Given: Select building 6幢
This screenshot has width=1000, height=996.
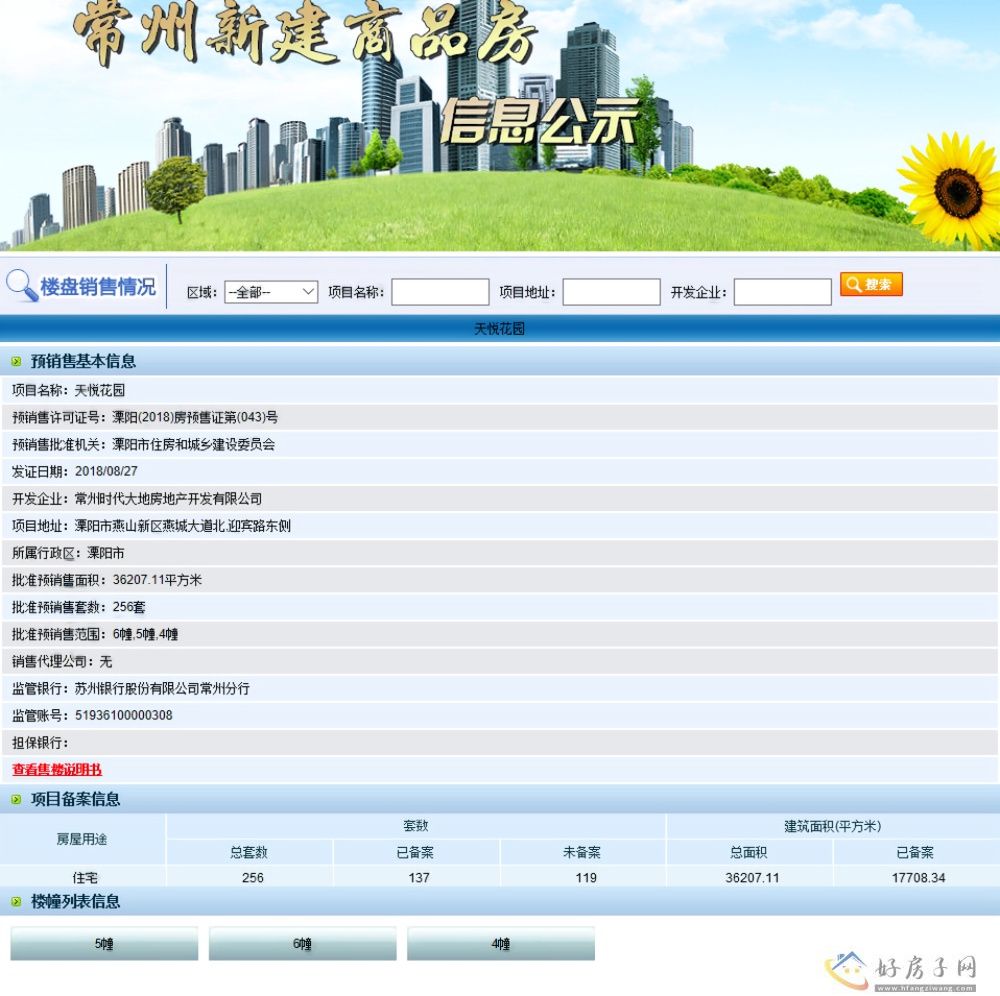Looking at the screenshot, I should [302, 944].
